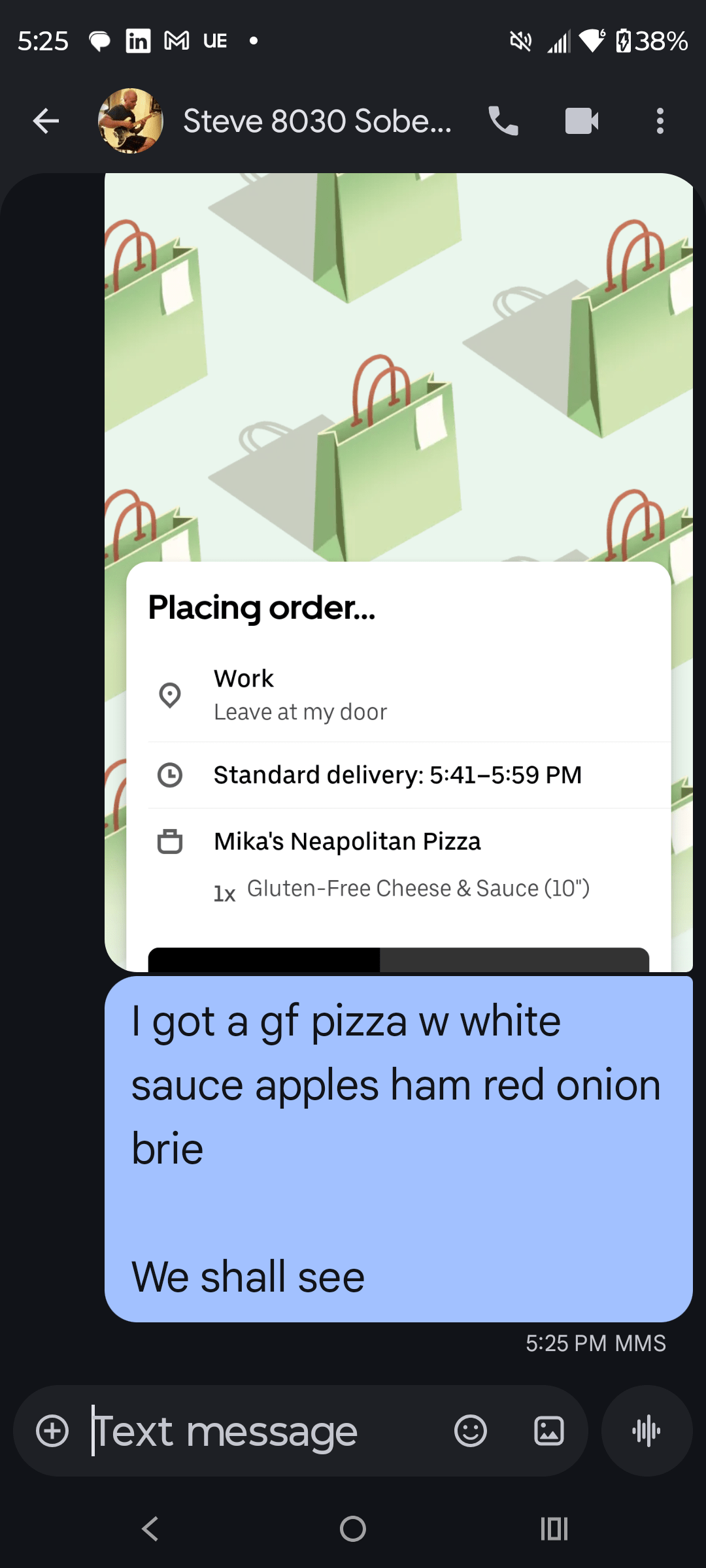706x1568 pixels.
Task: Start a video call with Steve
Action: pyautogui.click(x=581, y=121)
